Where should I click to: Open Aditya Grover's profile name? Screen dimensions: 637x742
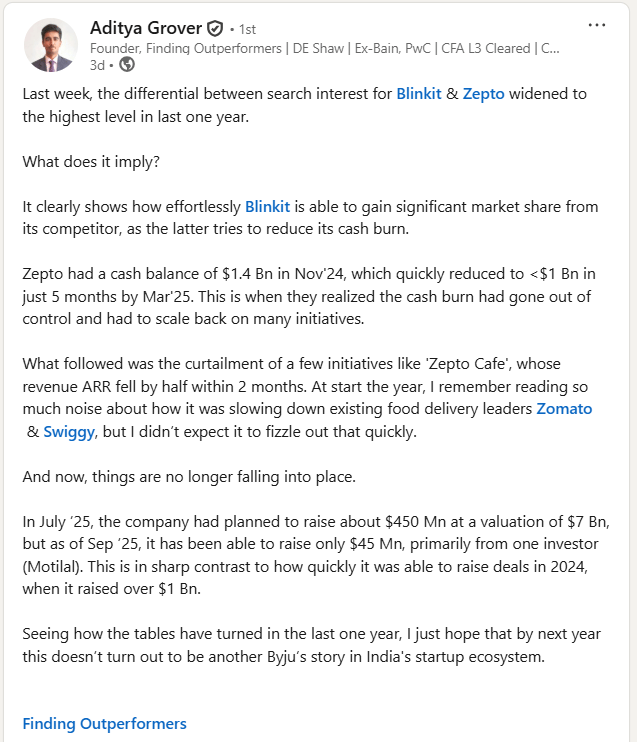[145, 27]
